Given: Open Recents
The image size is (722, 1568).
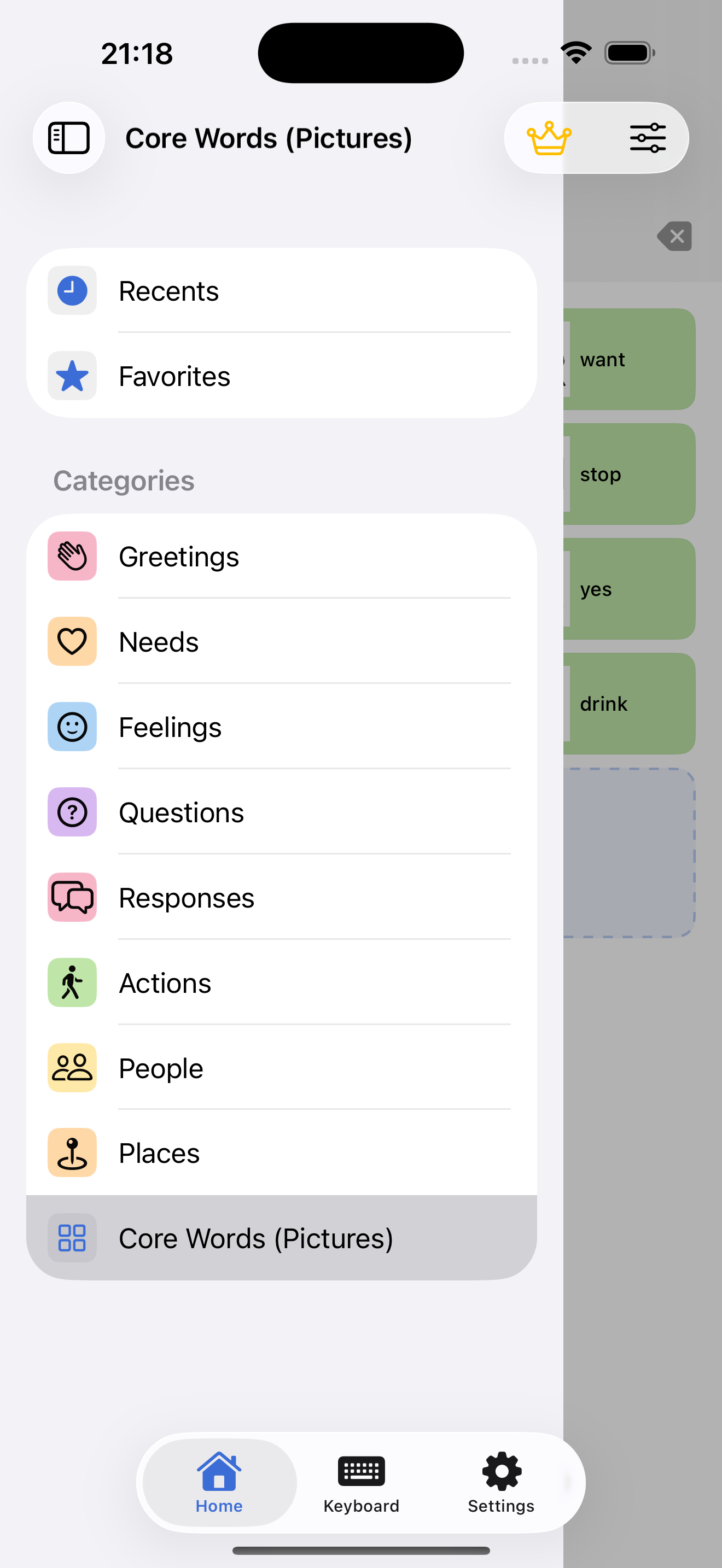Looking at the screenshot, I should (281, 290).
